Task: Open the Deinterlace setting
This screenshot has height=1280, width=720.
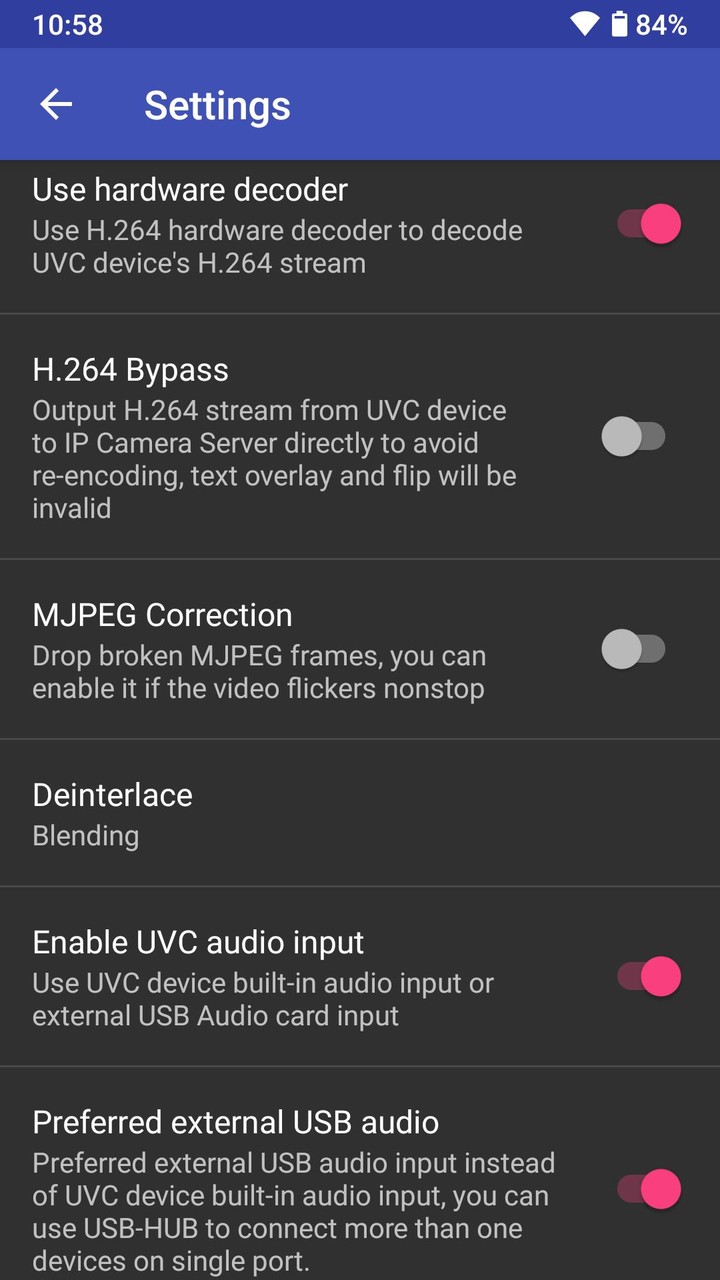Action: pyautogui.click(x=360, y=813)
